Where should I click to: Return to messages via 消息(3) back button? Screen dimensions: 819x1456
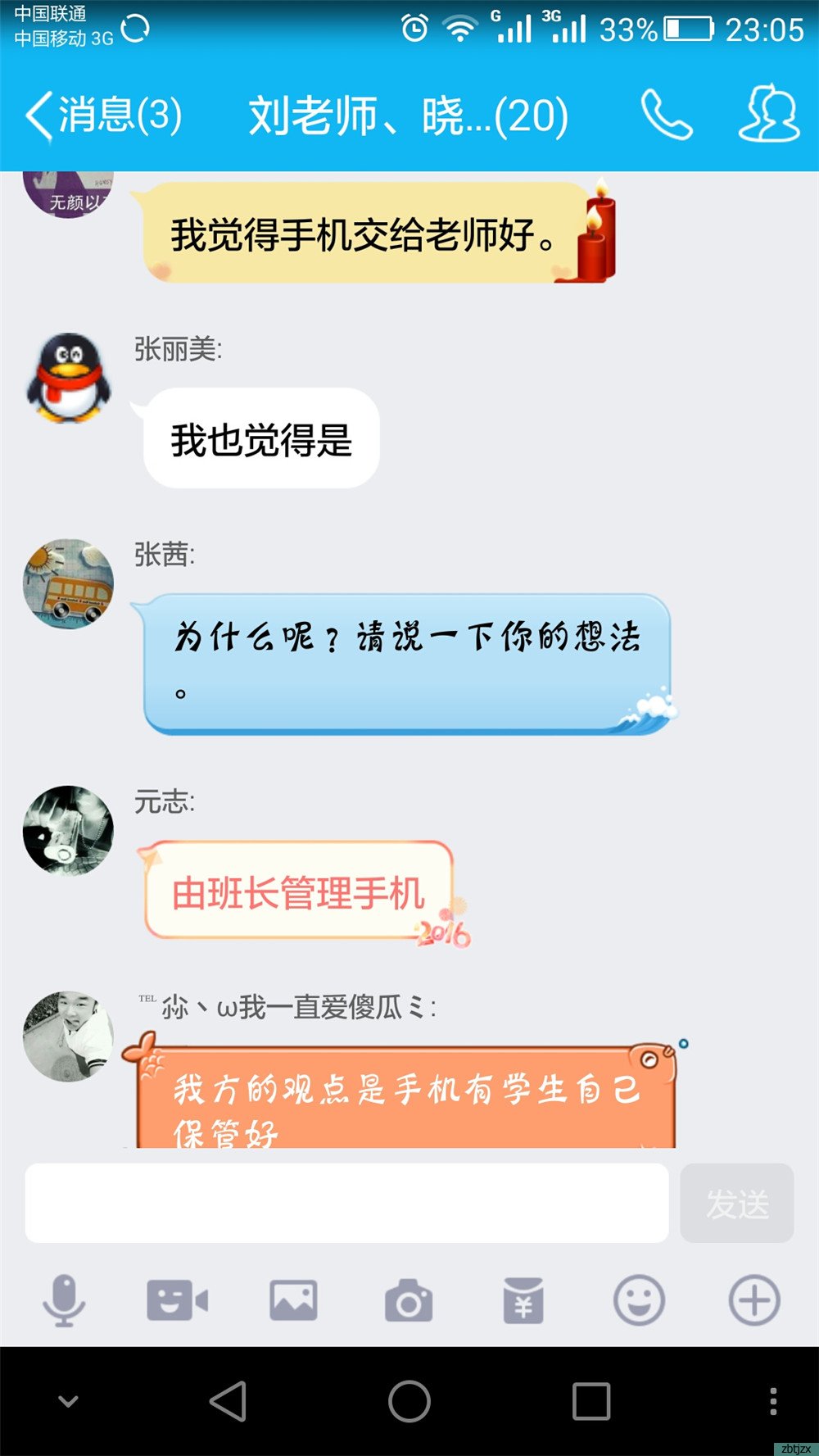[x=98, y=116]
